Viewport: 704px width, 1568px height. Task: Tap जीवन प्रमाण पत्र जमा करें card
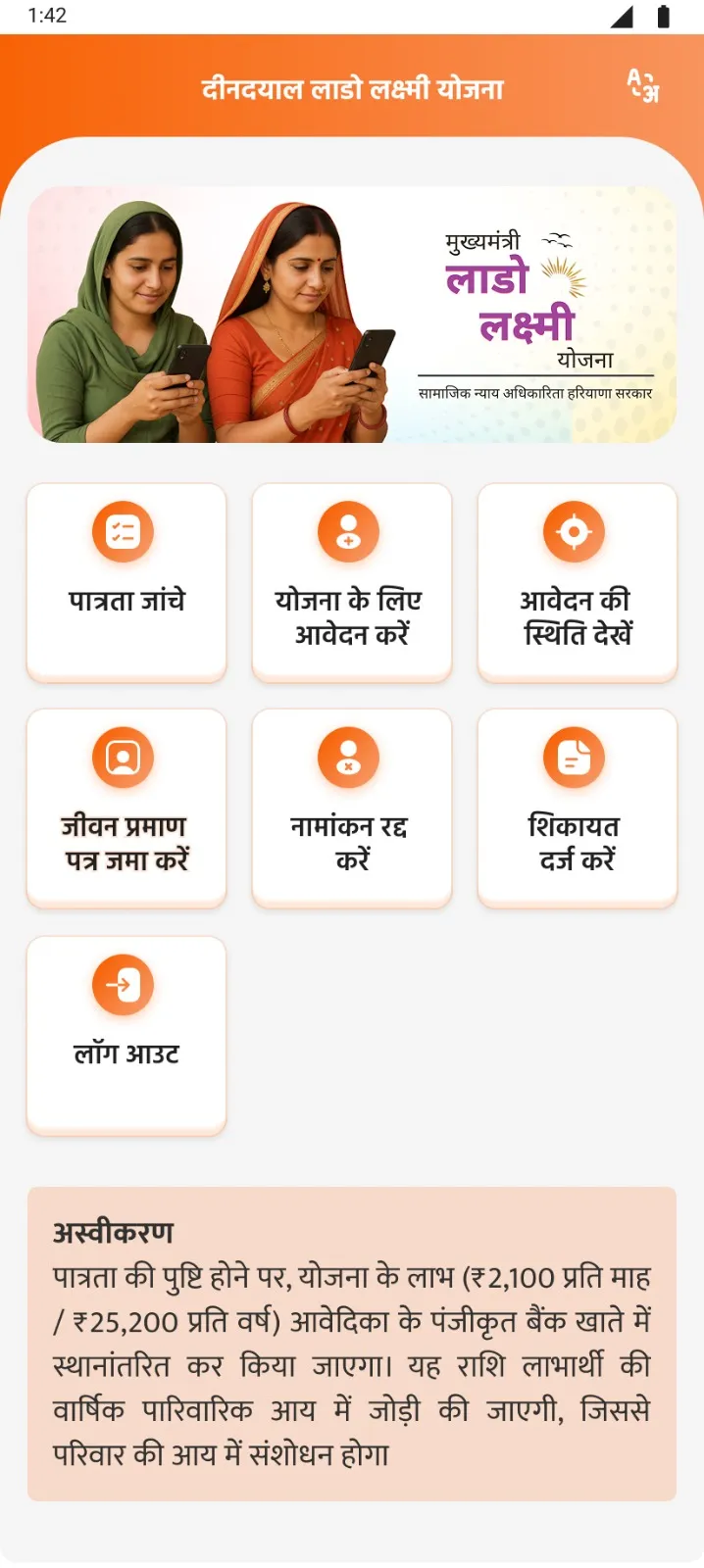point(126,808)
